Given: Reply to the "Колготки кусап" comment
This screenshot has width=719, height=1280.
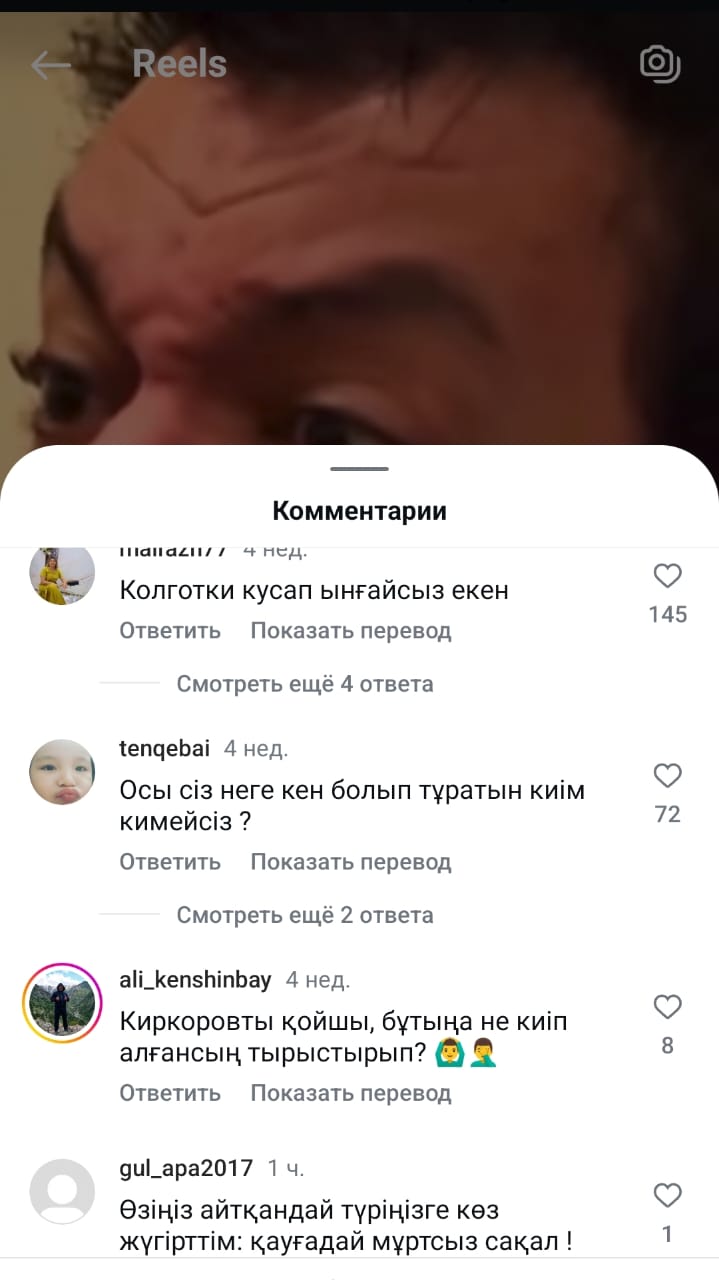Looking at the screenshot, I should click(170, 631).
